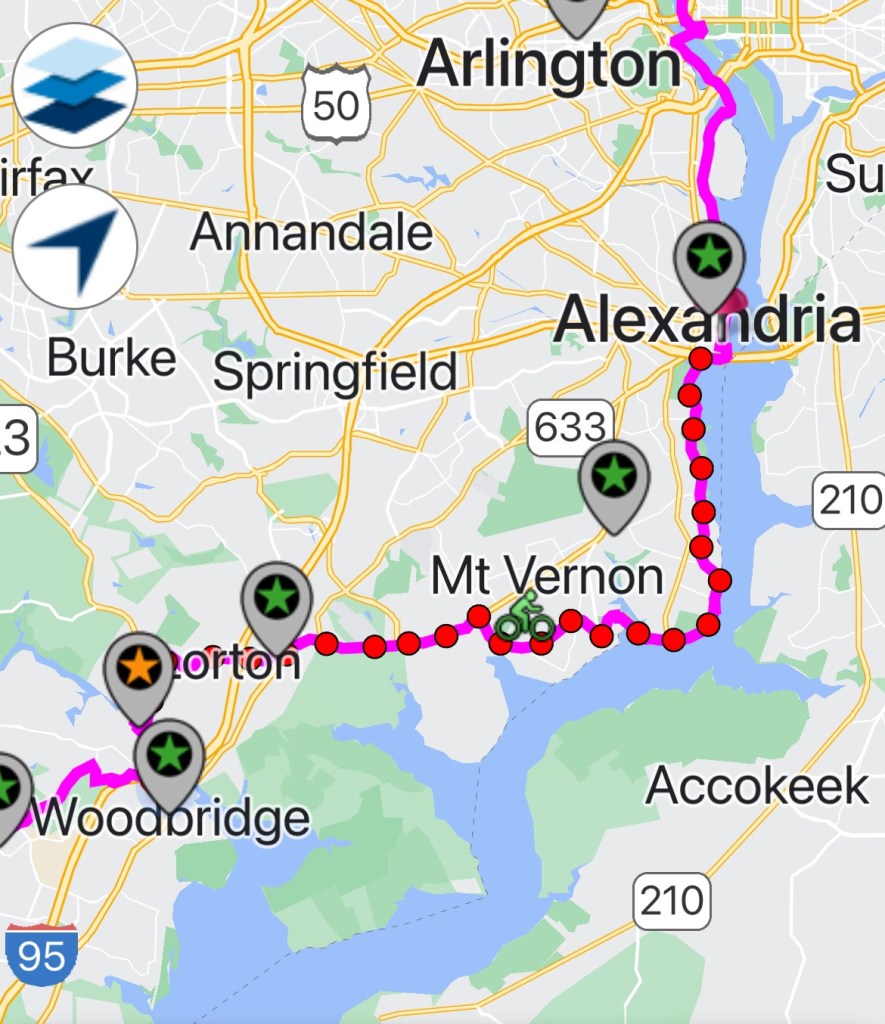The image size is (885, 1024).
Task: Select the orange star pin
Action: click(x=139, y=669)
